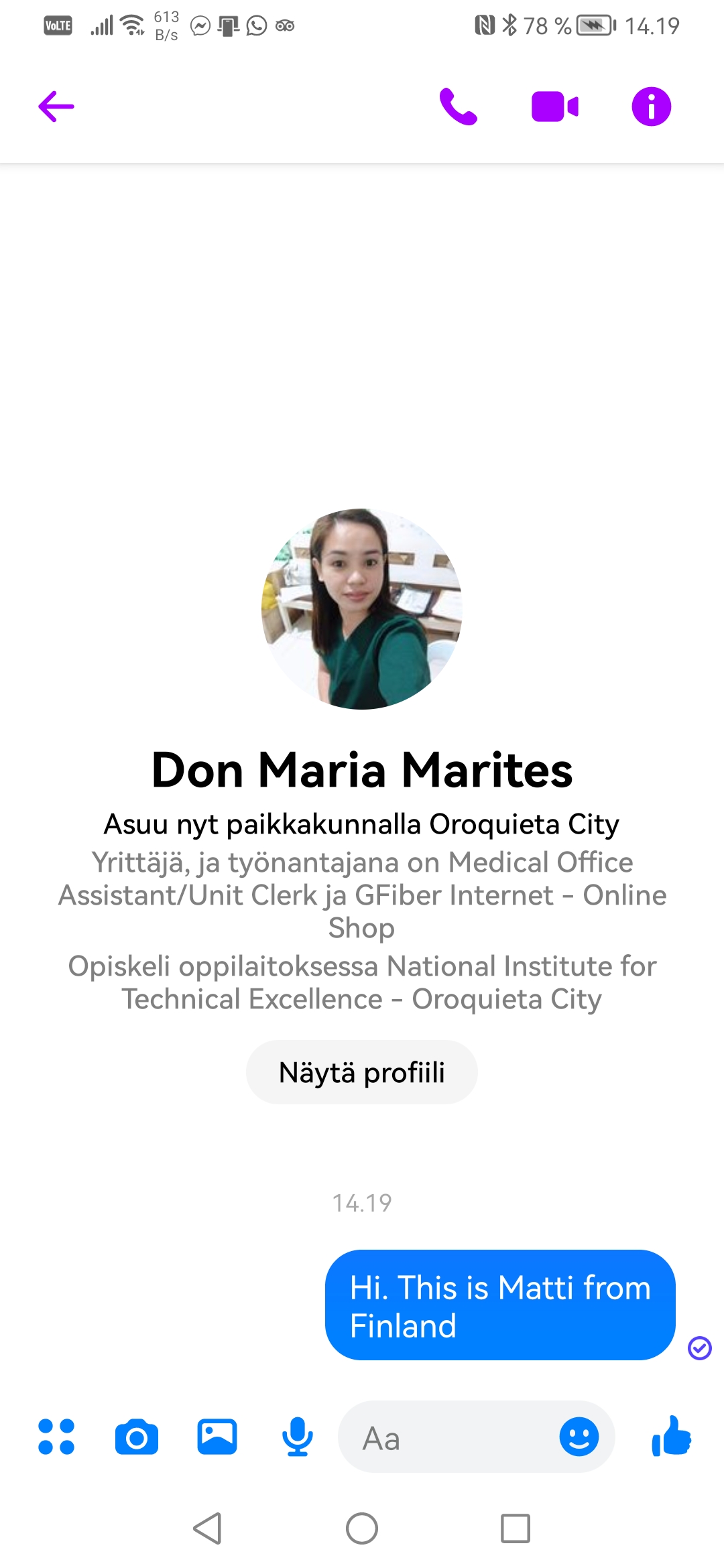This screenshot has height=1568, width=724.
Task: Open the gallery image picker
Action: pos(217,1437)
